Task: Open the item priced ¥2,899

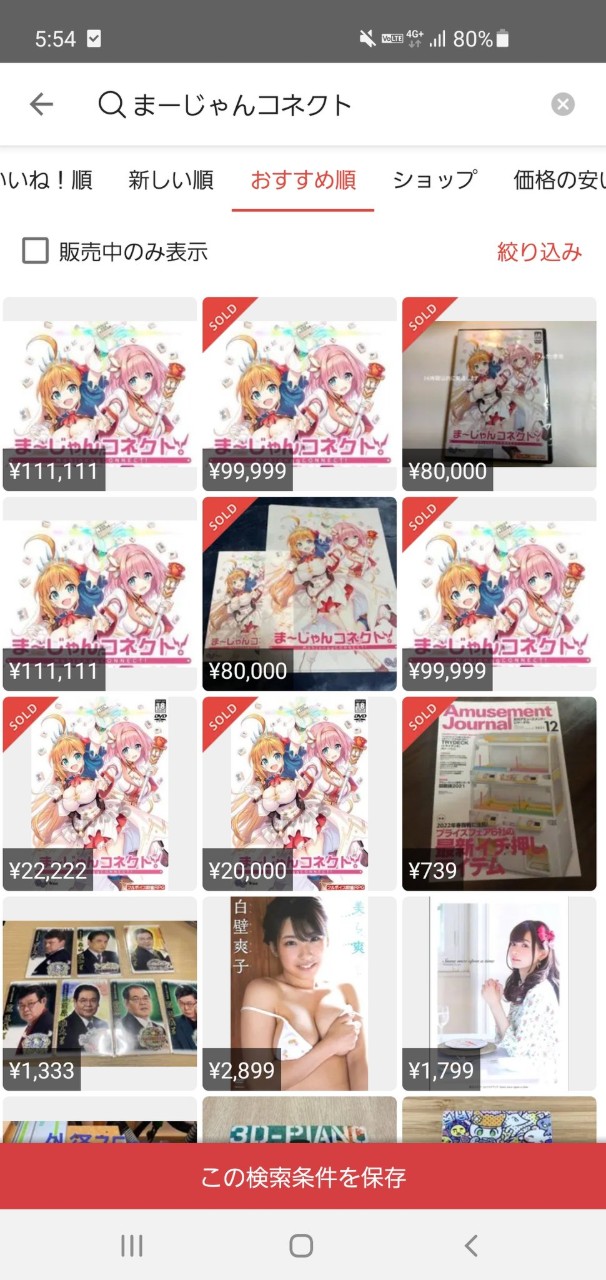Action: click(x=299, y=993)
